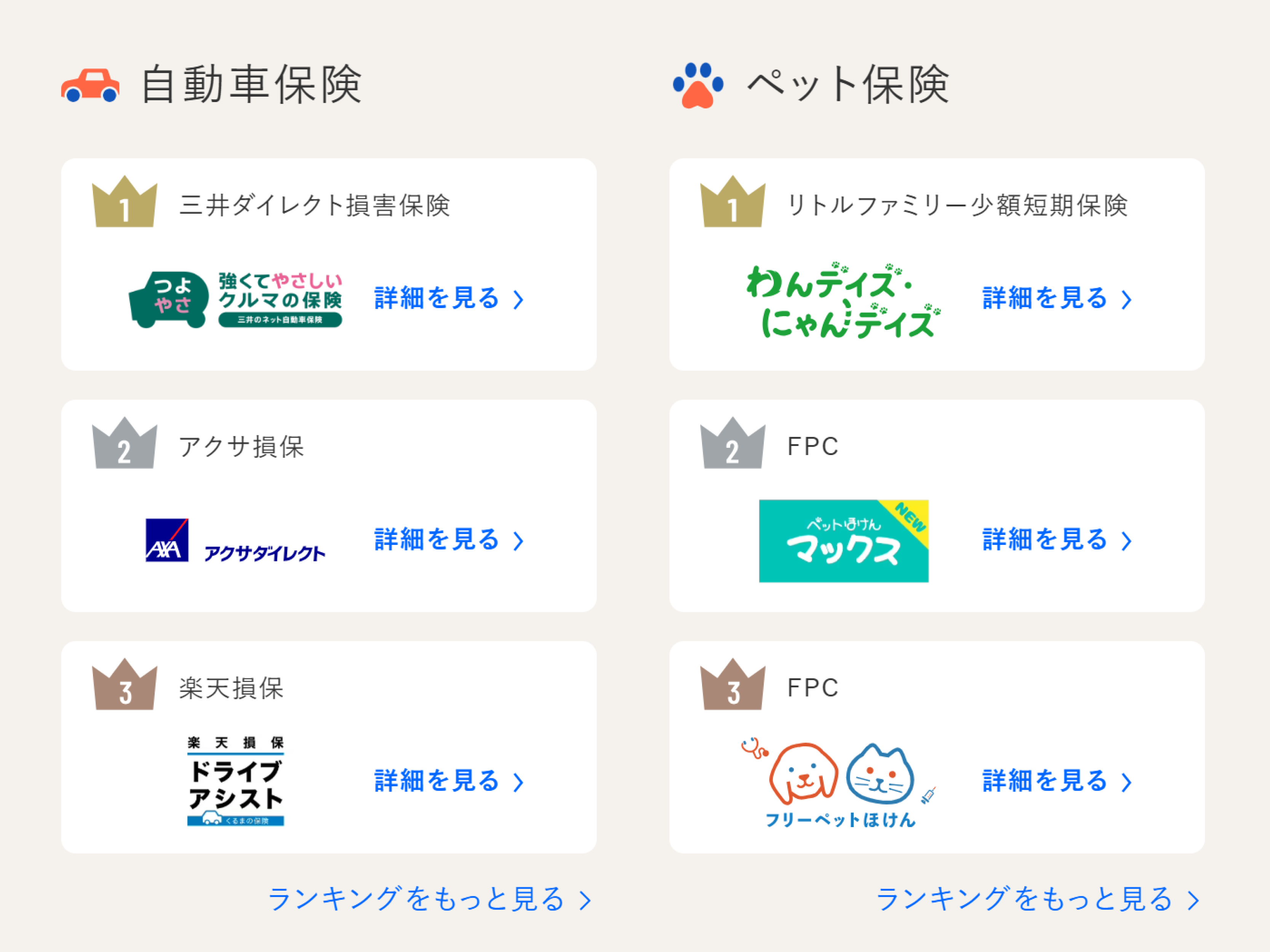
Task: Tap 詳細を見る for FPC フリーペットほけん
Action: tap(1056, 781)
